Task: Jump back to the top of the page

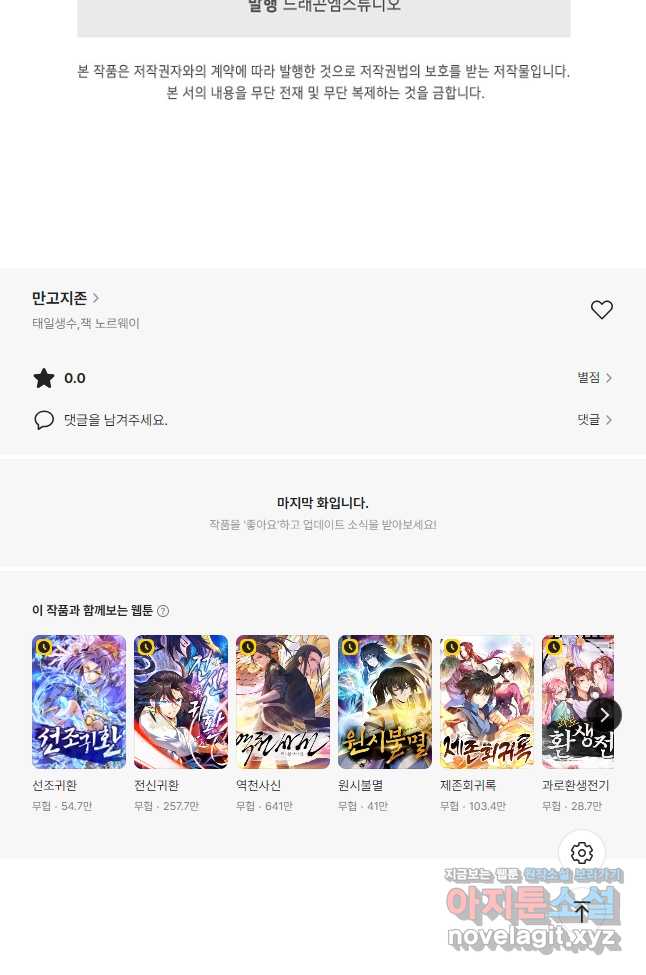Action: (x=582, y=911)
